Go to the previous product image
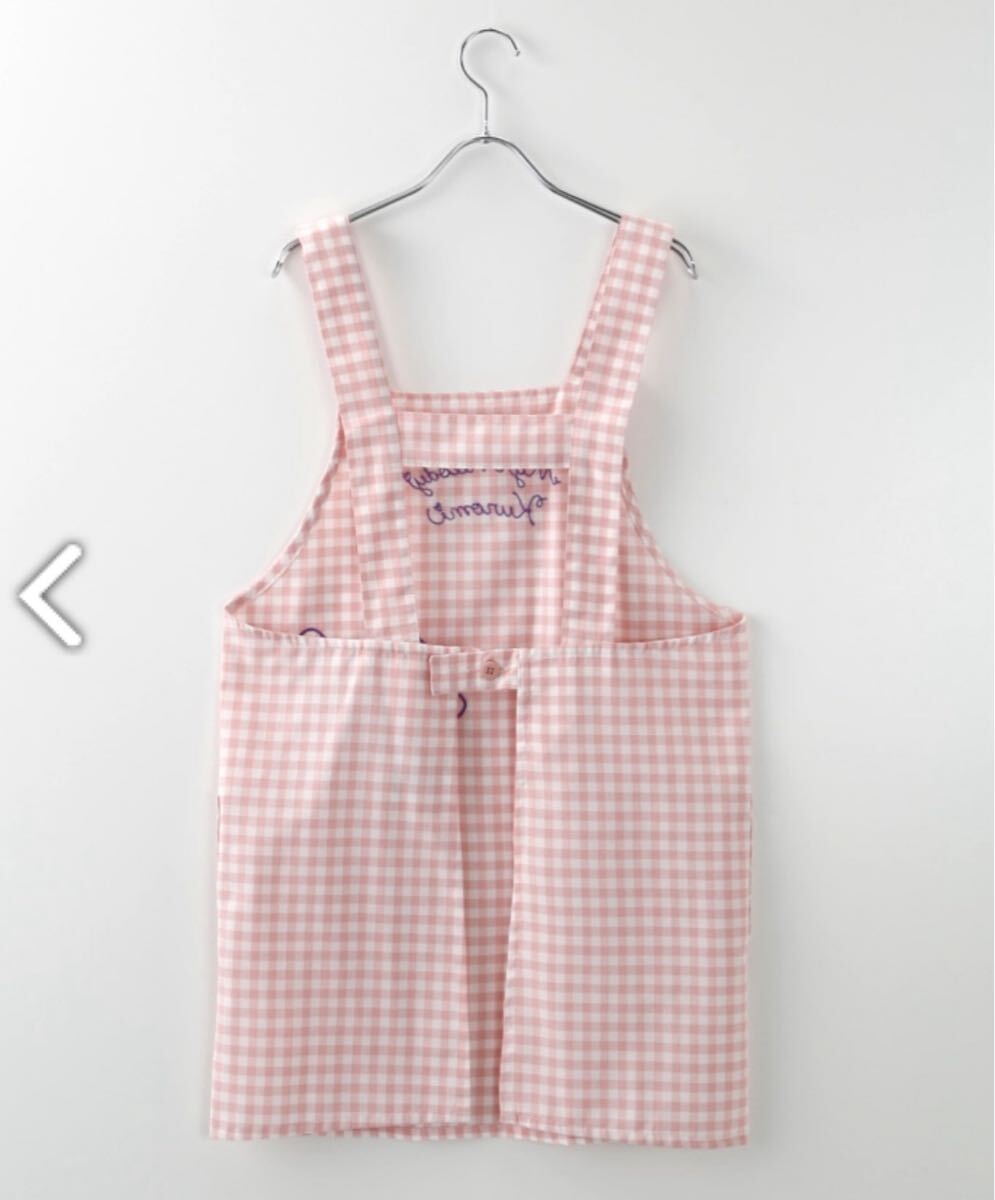The width and height of the screenshot is (995, 1200). click(50, 594)
